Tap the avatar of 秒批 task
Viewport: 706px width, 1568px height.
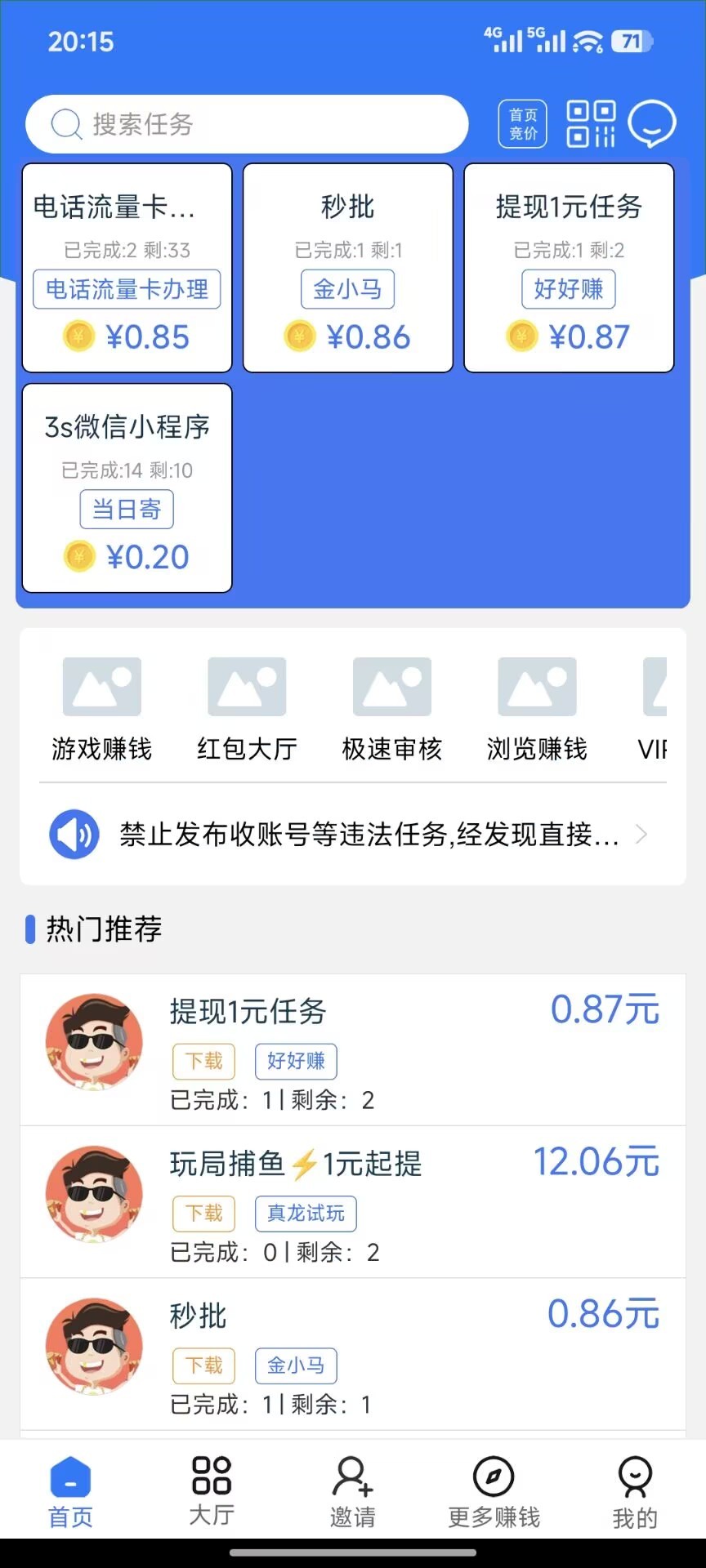(x=93, y=1346)
